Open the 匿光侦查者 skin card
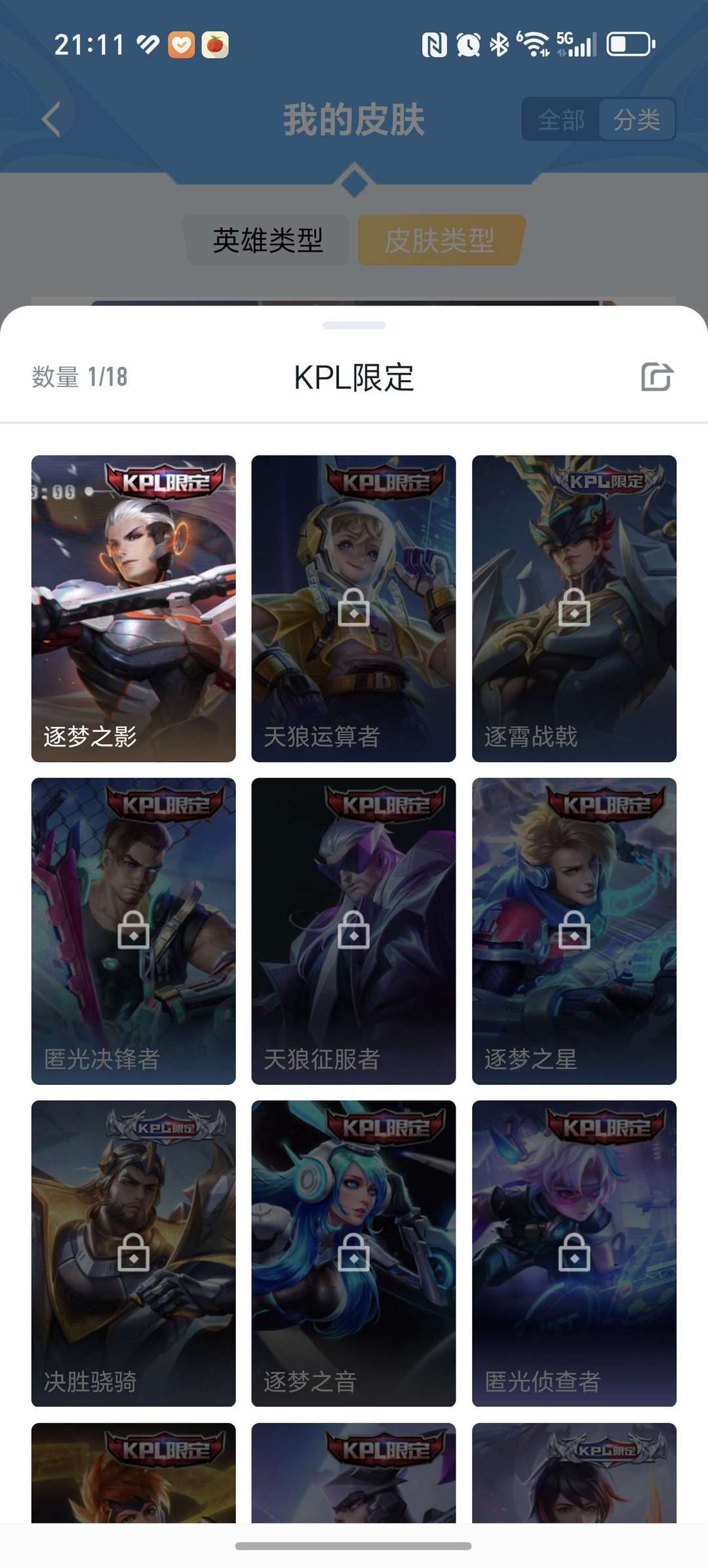This screenshot has width=708, height=1568. [574, 1253]
